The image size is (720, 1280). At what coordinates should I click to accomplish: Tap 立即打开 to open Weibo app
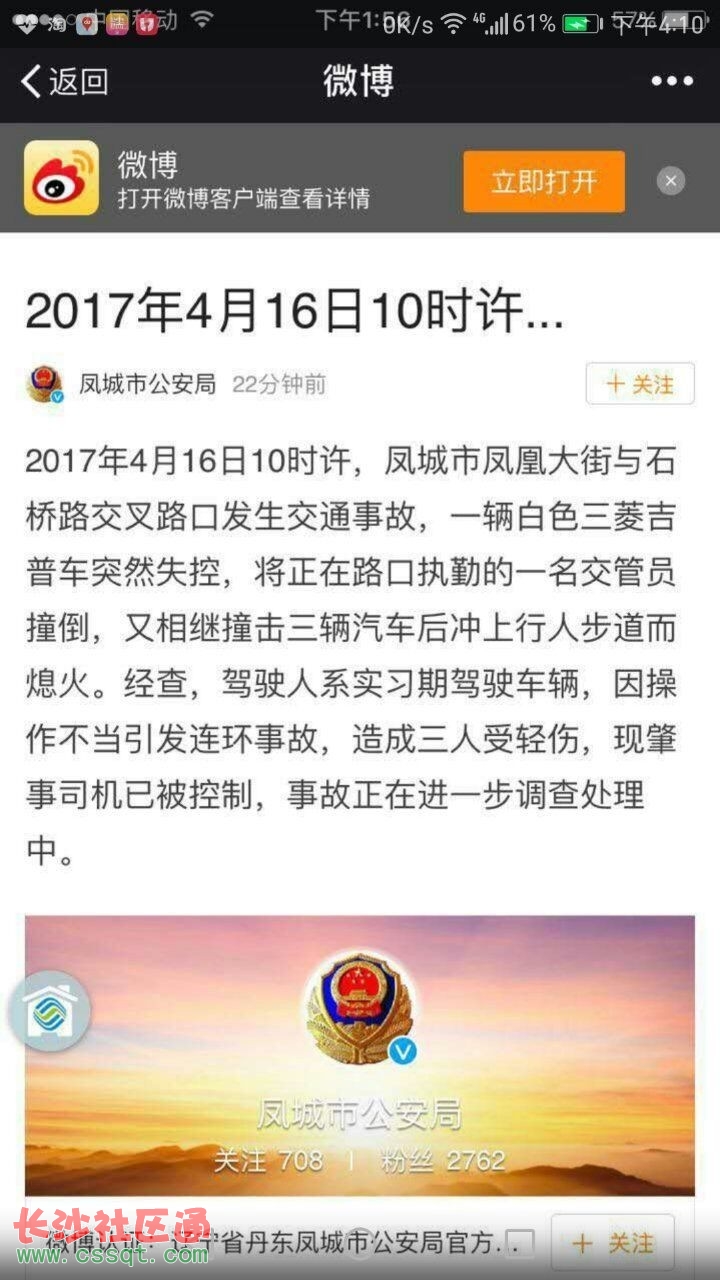(543, 182)
